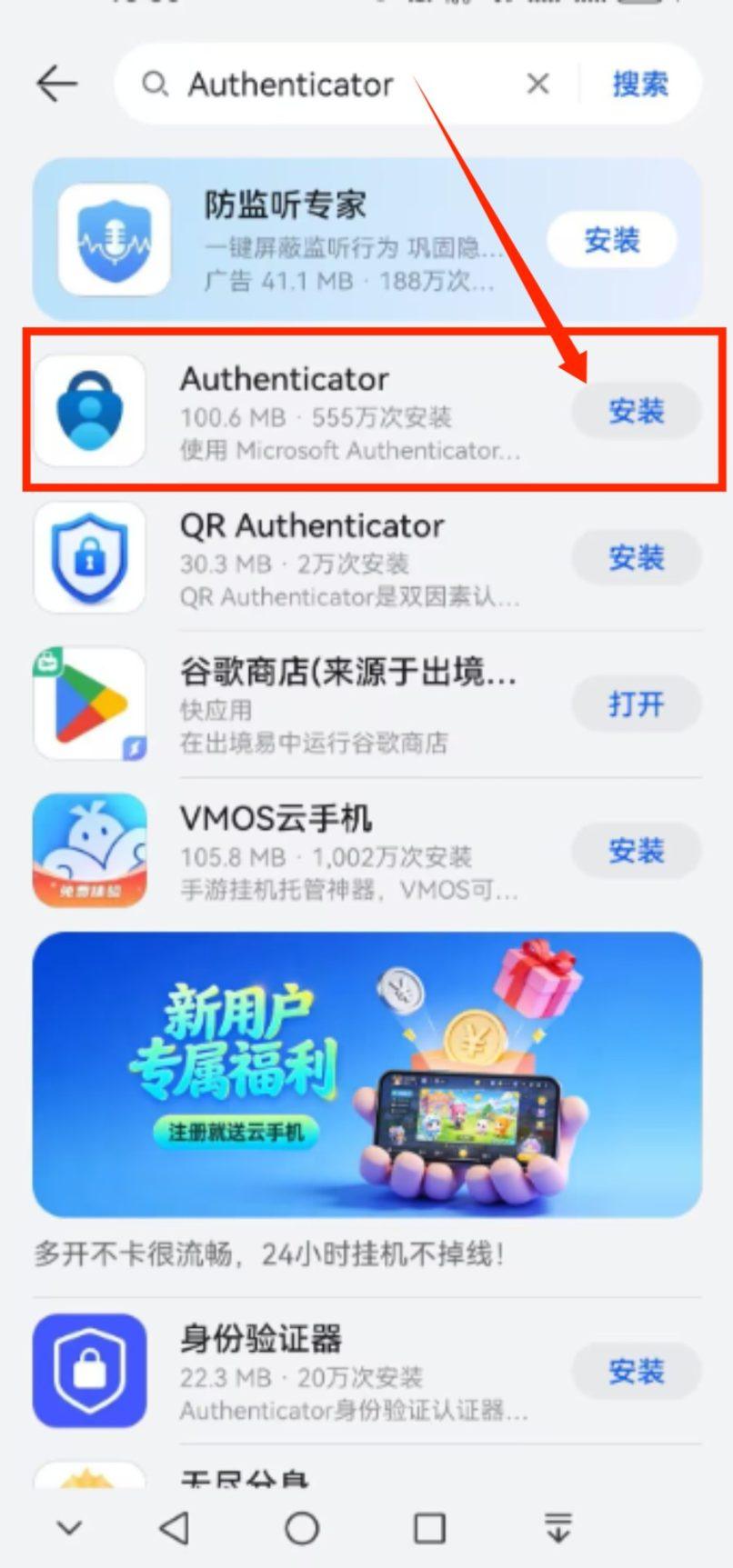Tap the 搜索 search button

point(639,85)
